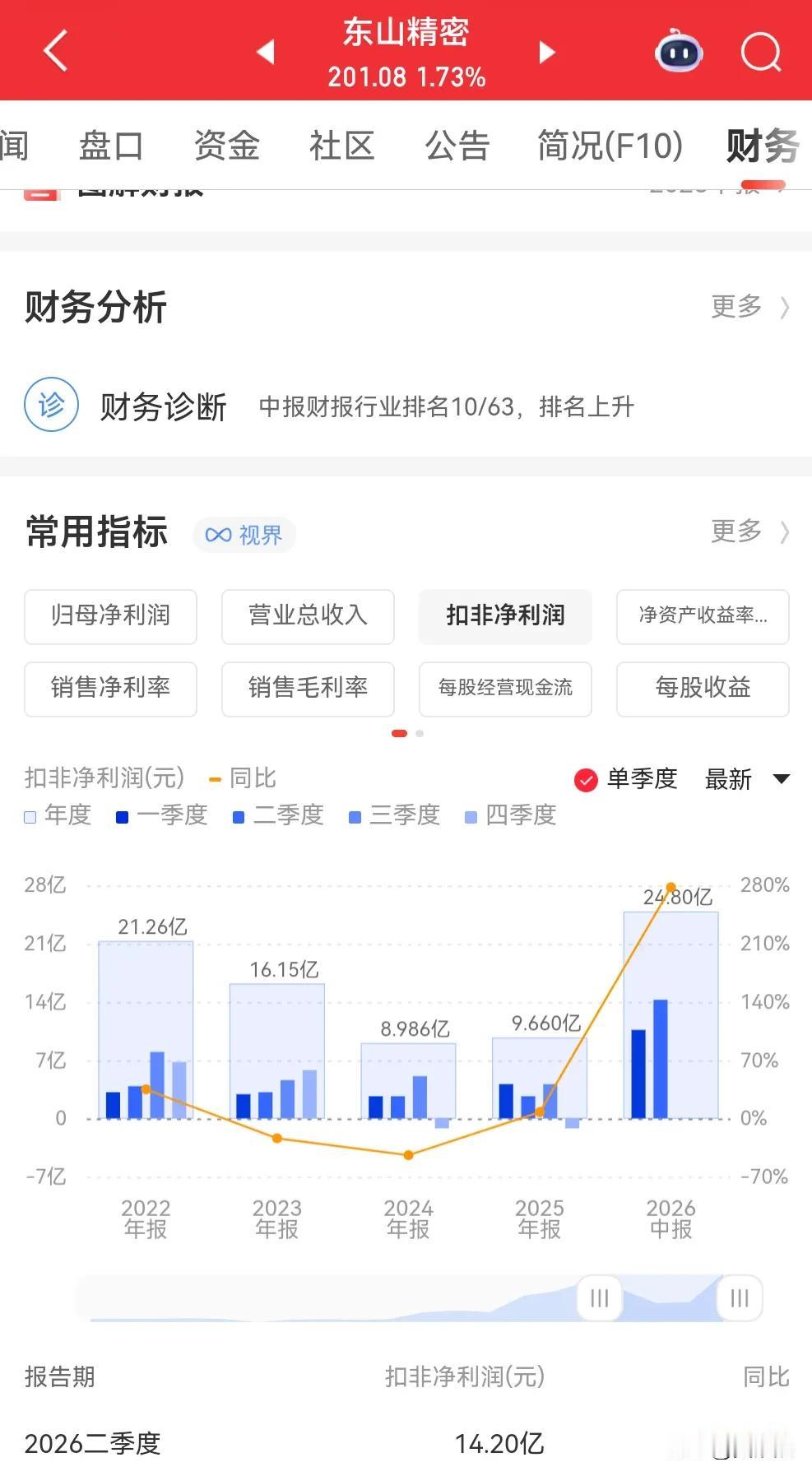Open the 财务诊断 row
Viewport: 812px width, 1476px height.
click(x=406, y=406)
